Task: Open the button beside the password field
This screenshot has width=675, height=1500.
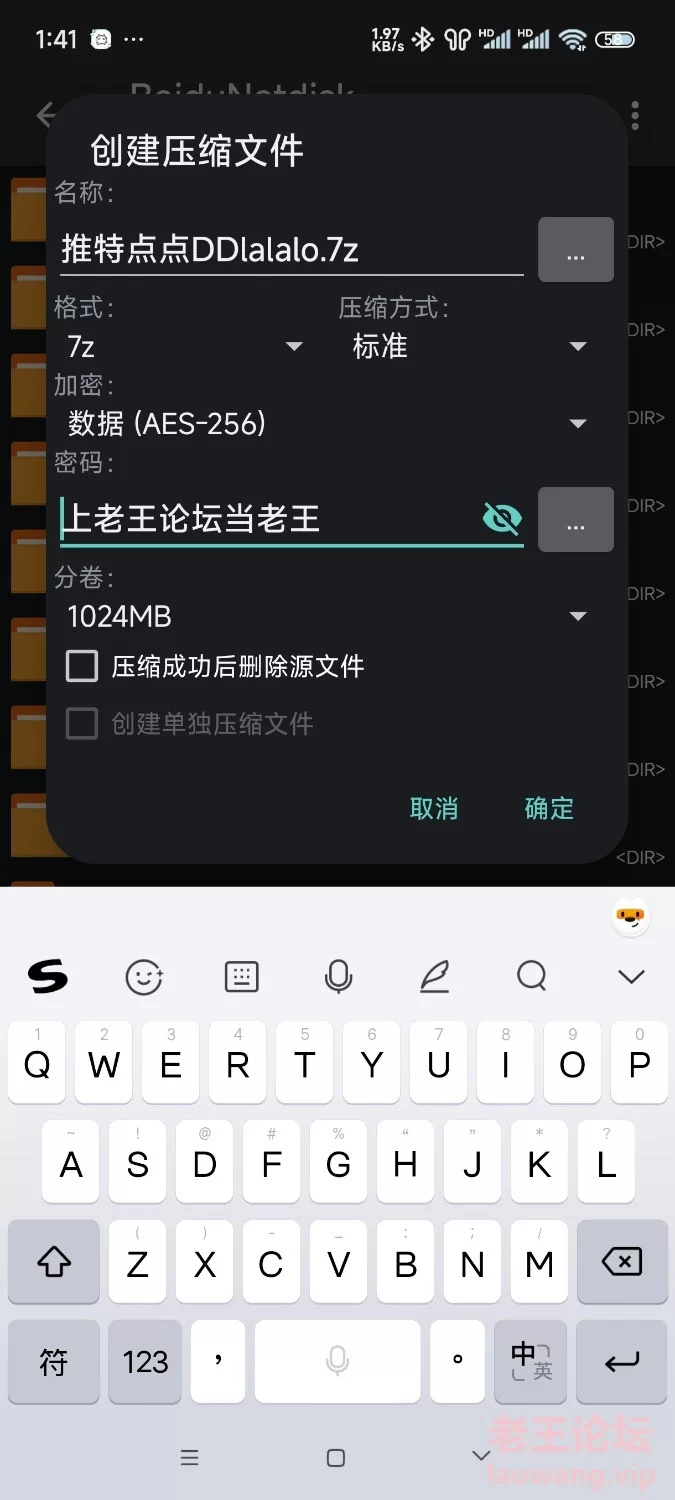Action: 575,519
